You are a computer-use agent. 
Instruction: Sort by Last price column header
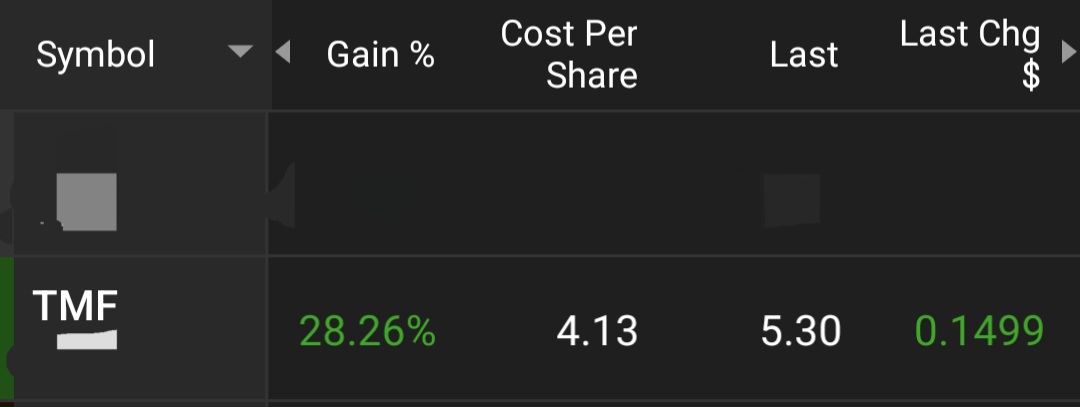[x=803, y=55]
